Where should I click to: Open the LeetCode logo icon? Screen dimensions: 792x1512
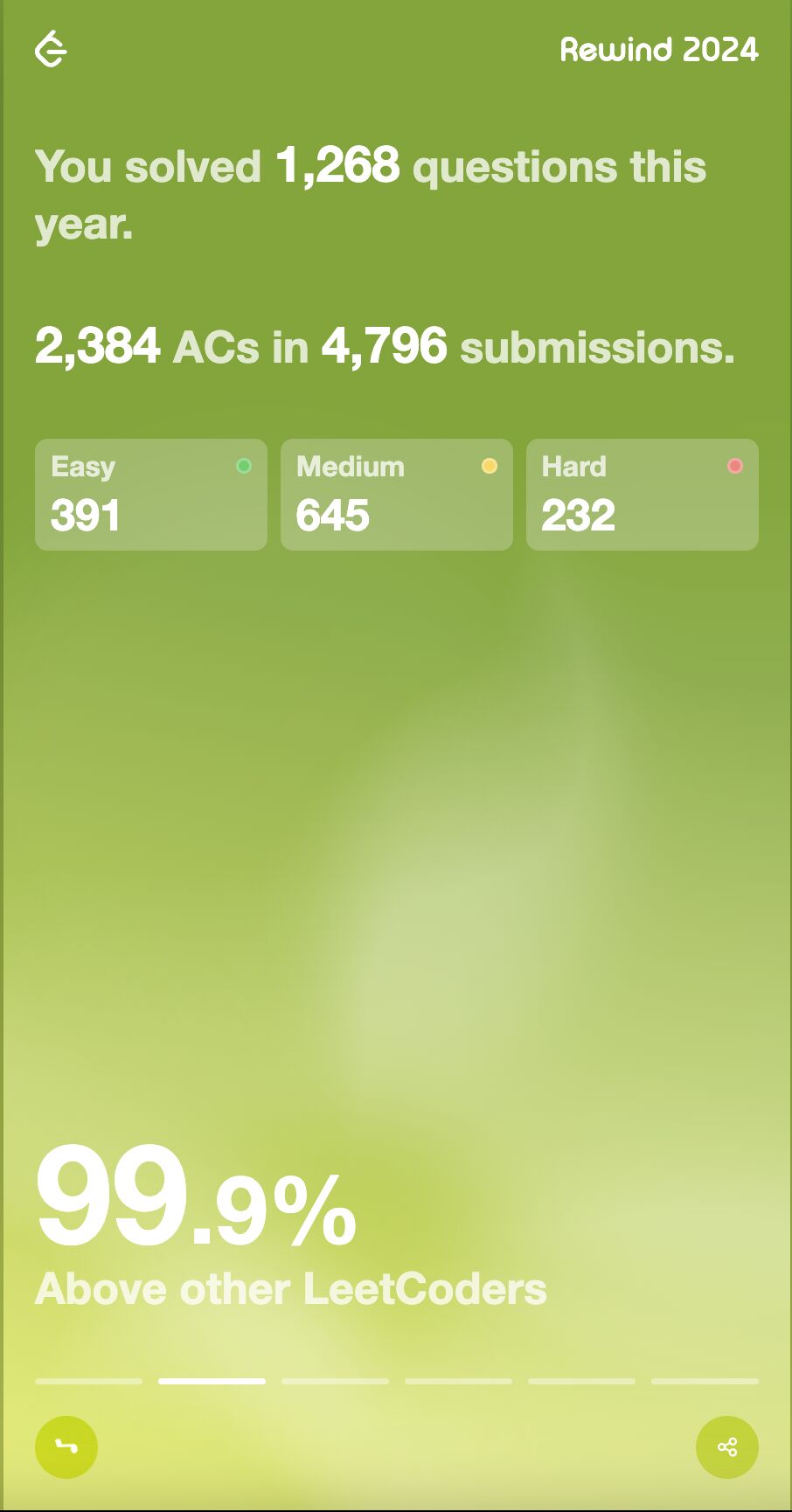pos(51,49)
